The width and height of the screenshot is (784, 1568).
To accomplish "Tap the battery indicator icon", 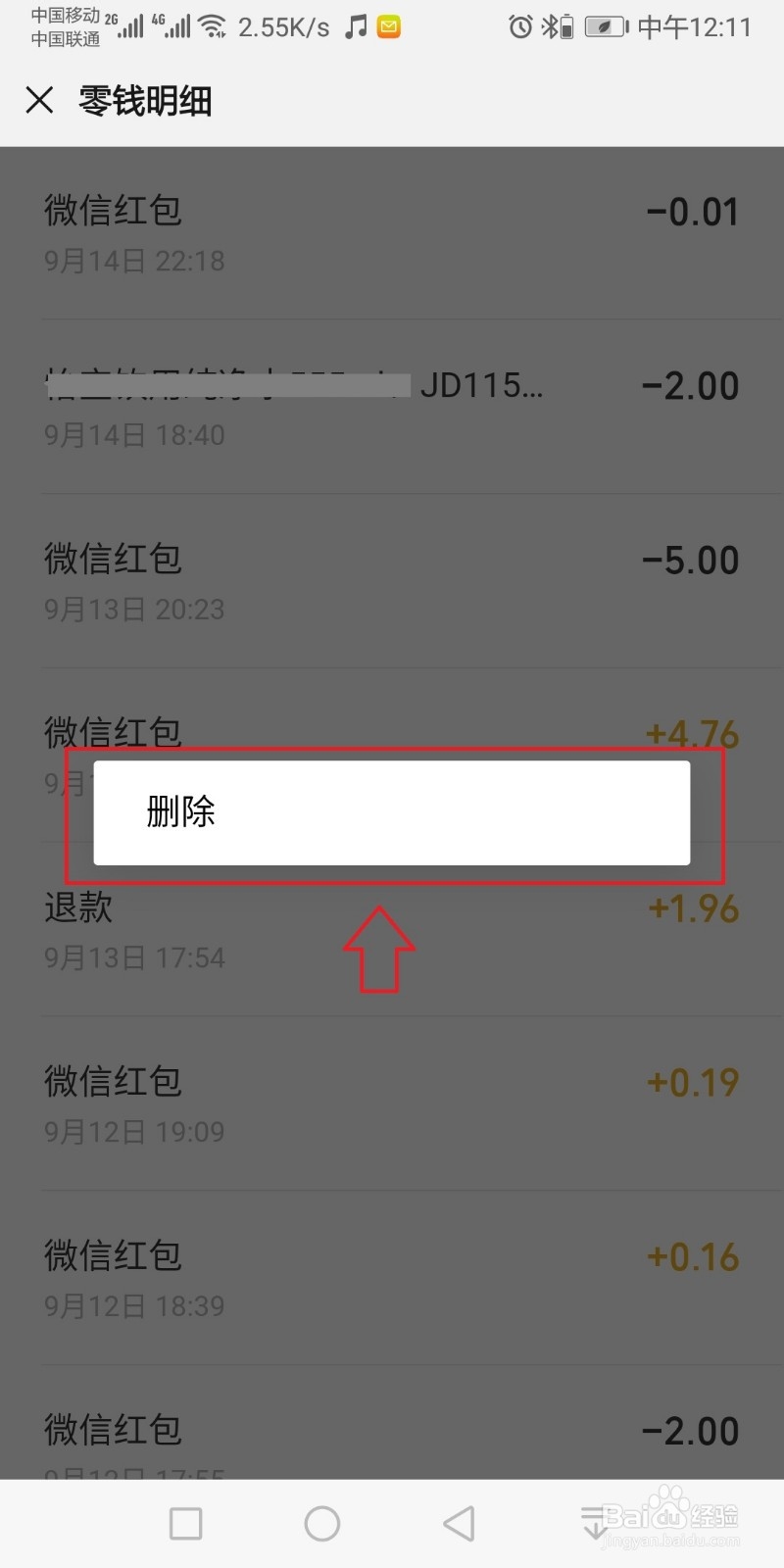I will tap(604, 26).
